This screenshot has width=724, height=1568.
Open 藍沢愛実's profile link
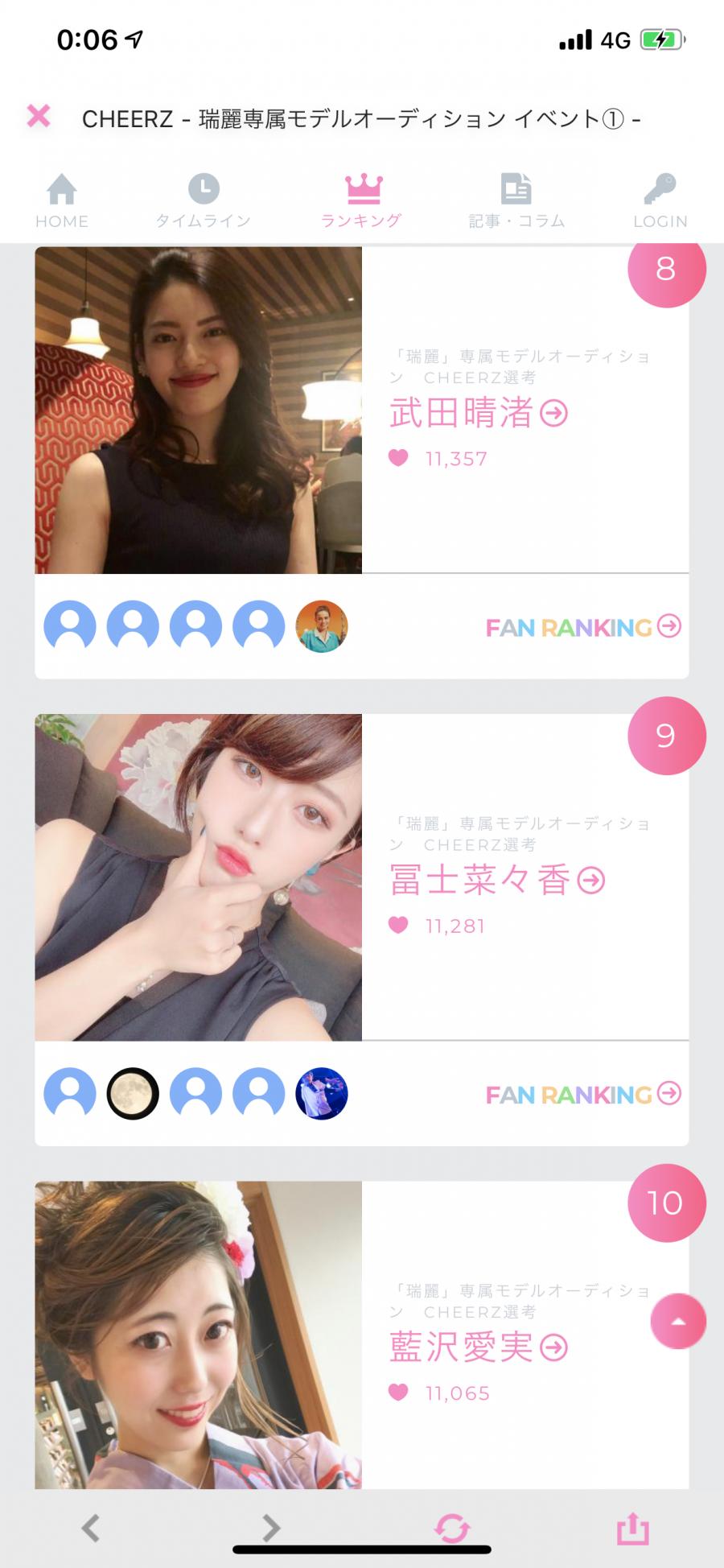(479, 1347)
